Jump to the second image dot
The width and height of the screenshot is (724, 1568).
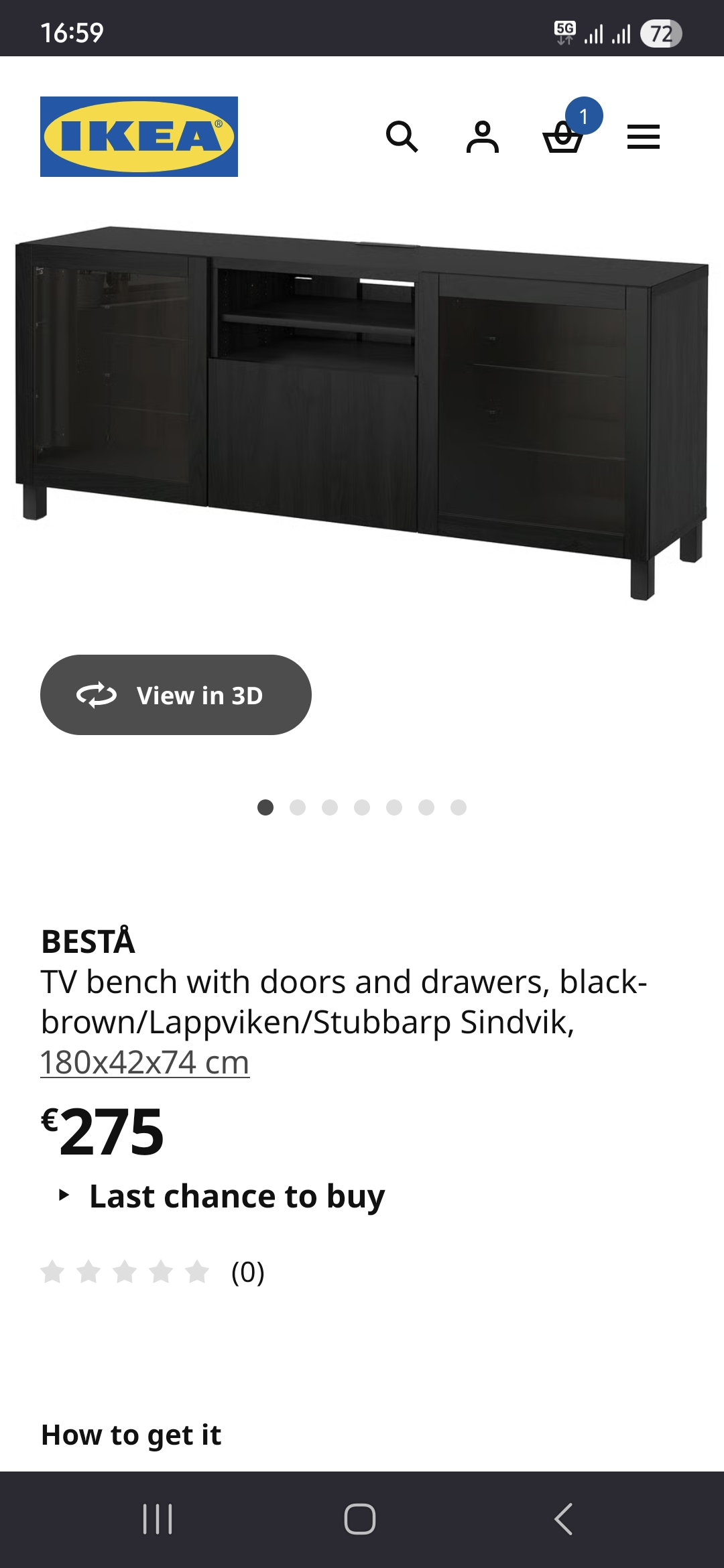click(x=298, y=807)
